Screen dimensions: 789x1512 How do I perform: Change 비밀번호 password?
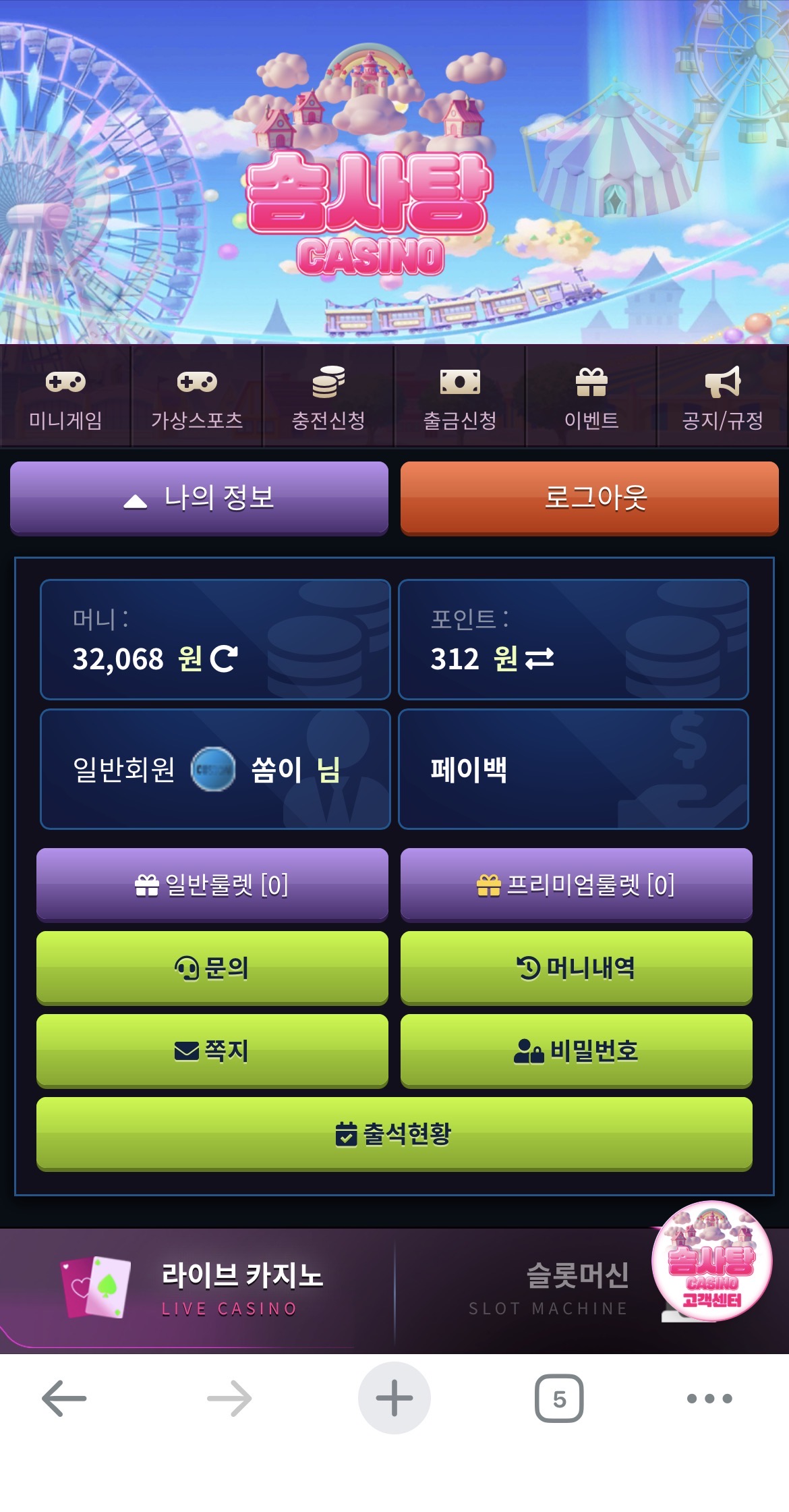tap(577, 1051)
